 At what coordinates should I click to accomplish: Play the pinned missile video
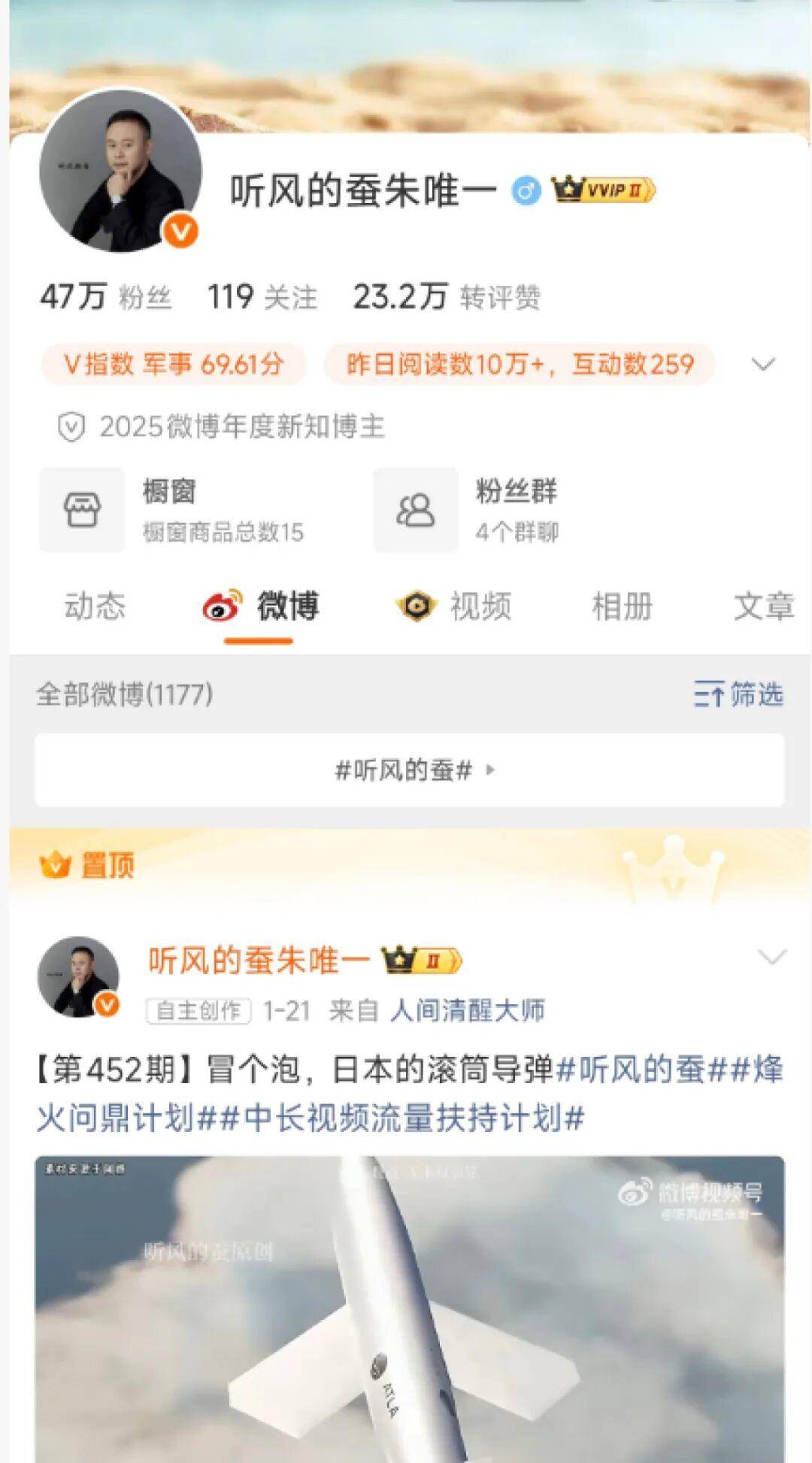[x=410, y=1309]
